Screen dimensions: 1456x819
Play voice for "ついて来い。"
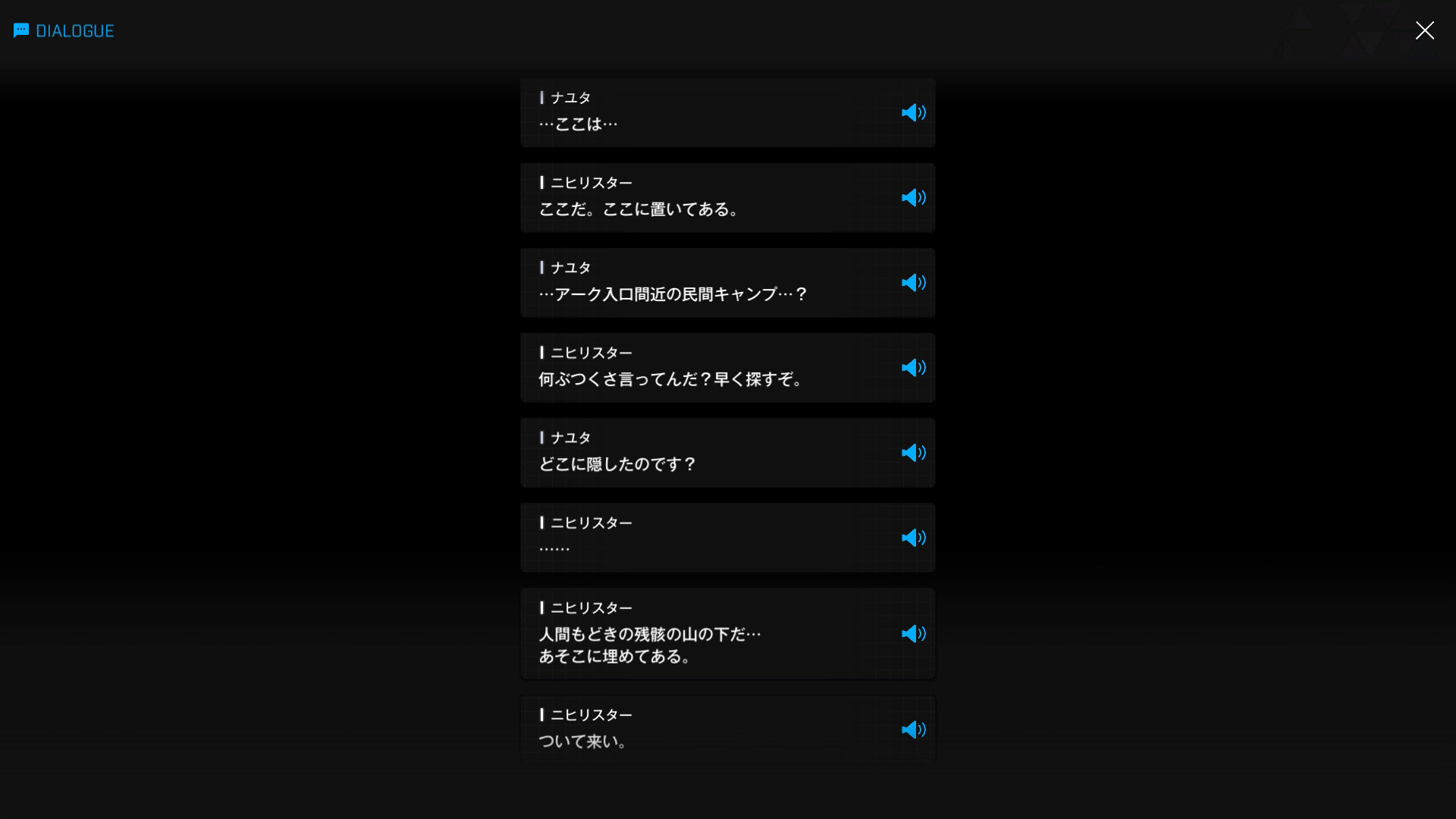point(913,730)
